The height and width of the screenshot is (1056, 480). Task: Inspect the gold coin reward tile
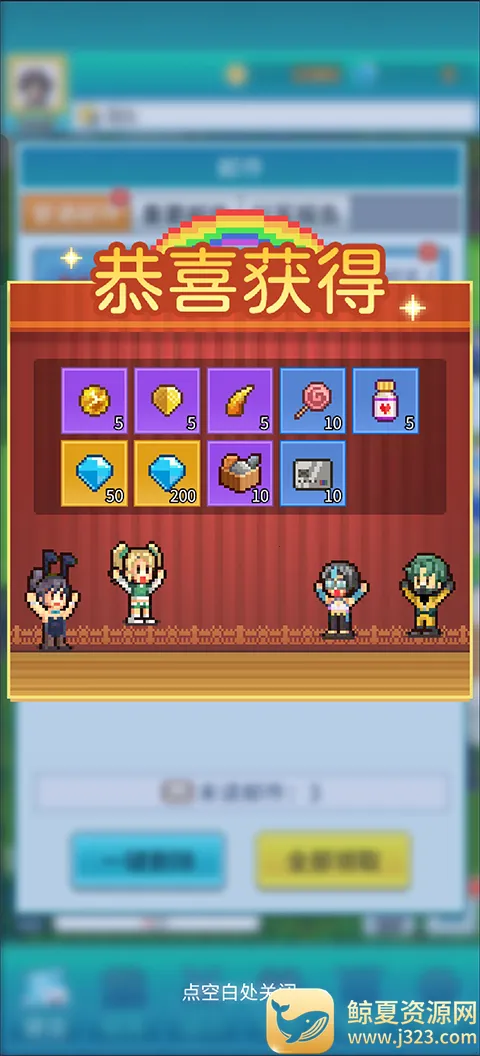pyautogui.click(x=94, y=401)
